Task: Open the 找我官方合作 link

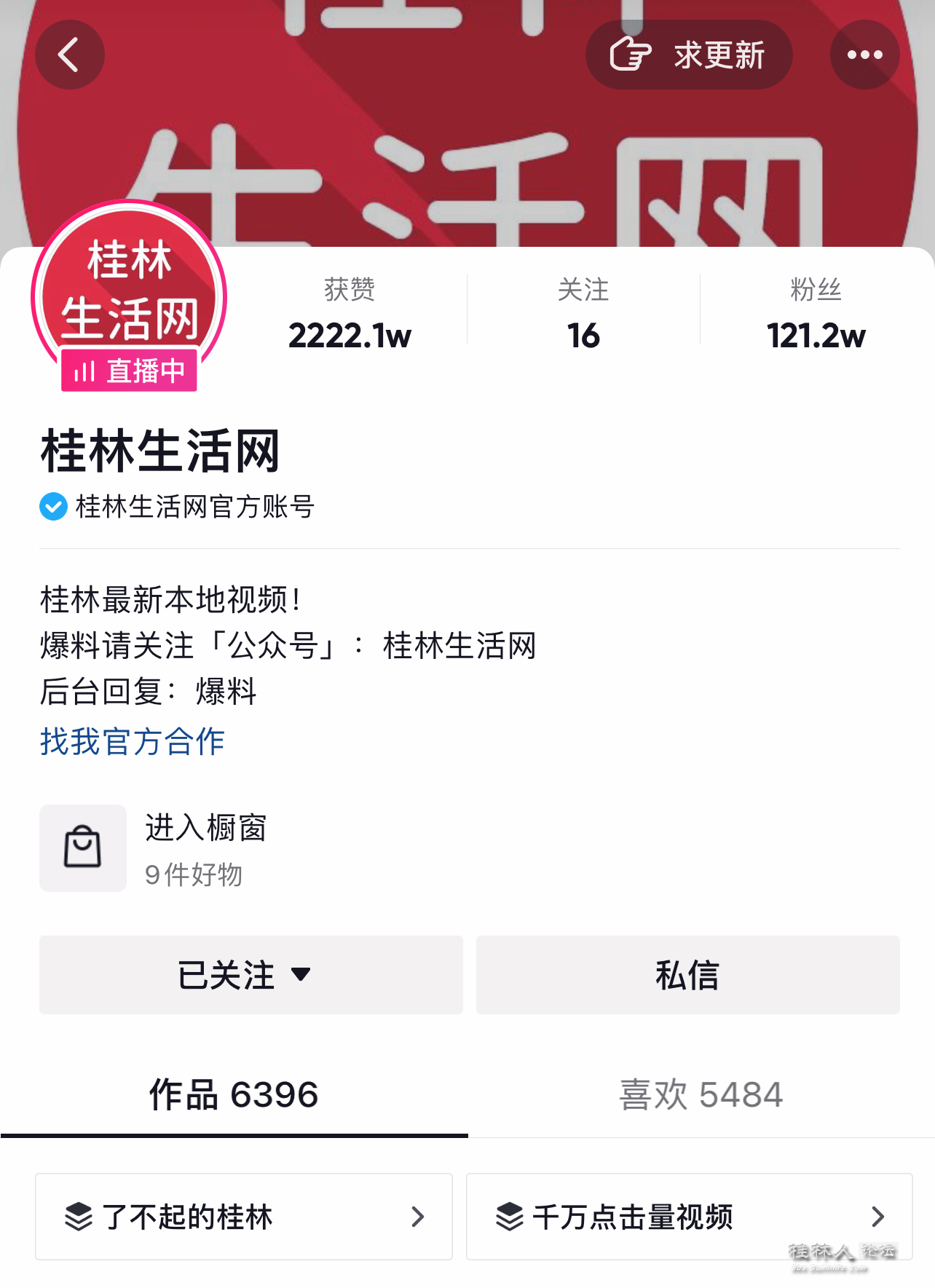Action: pyautogui.click(x=132, y=741)
